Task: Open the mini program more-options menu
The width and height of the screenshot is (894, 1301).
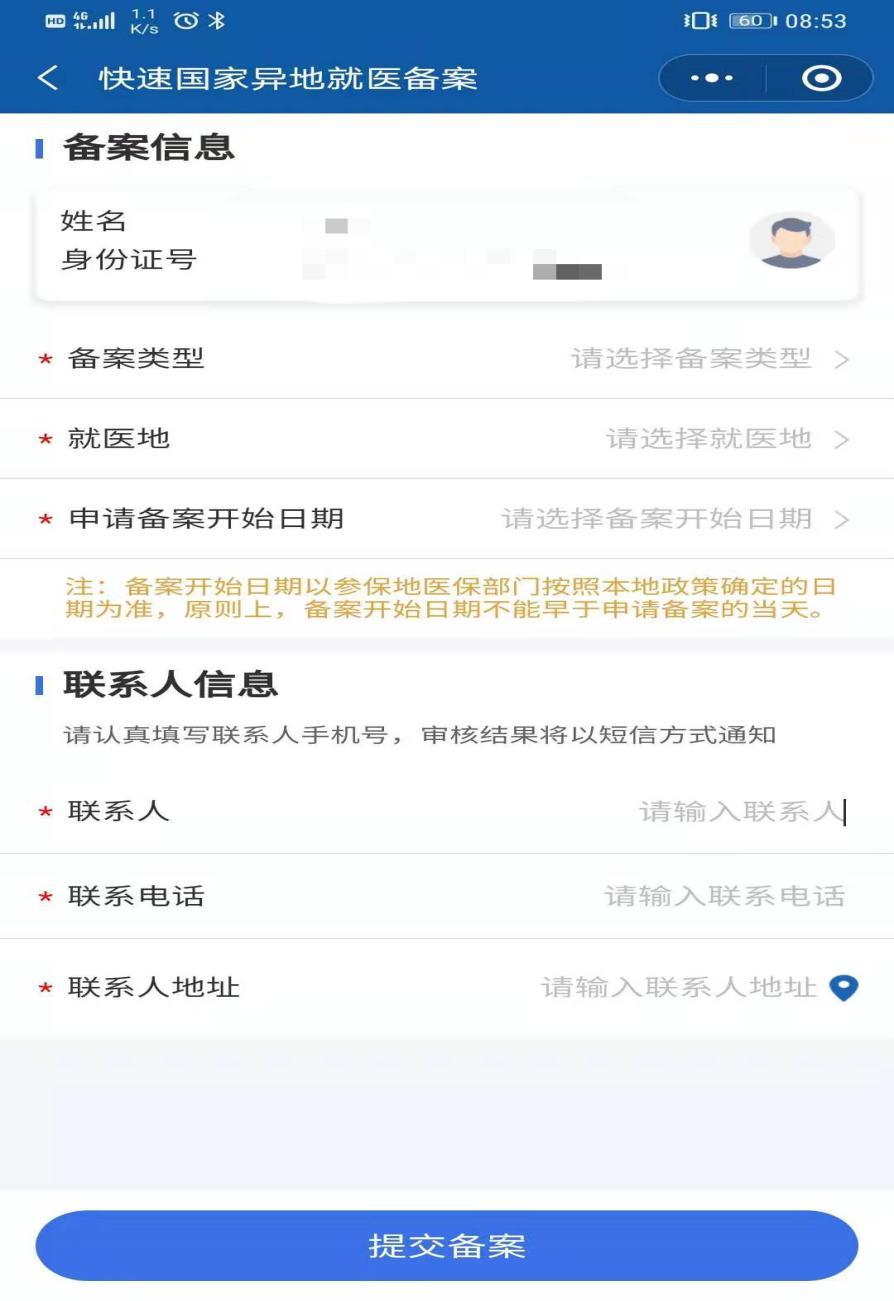Action: coord(712,78)
